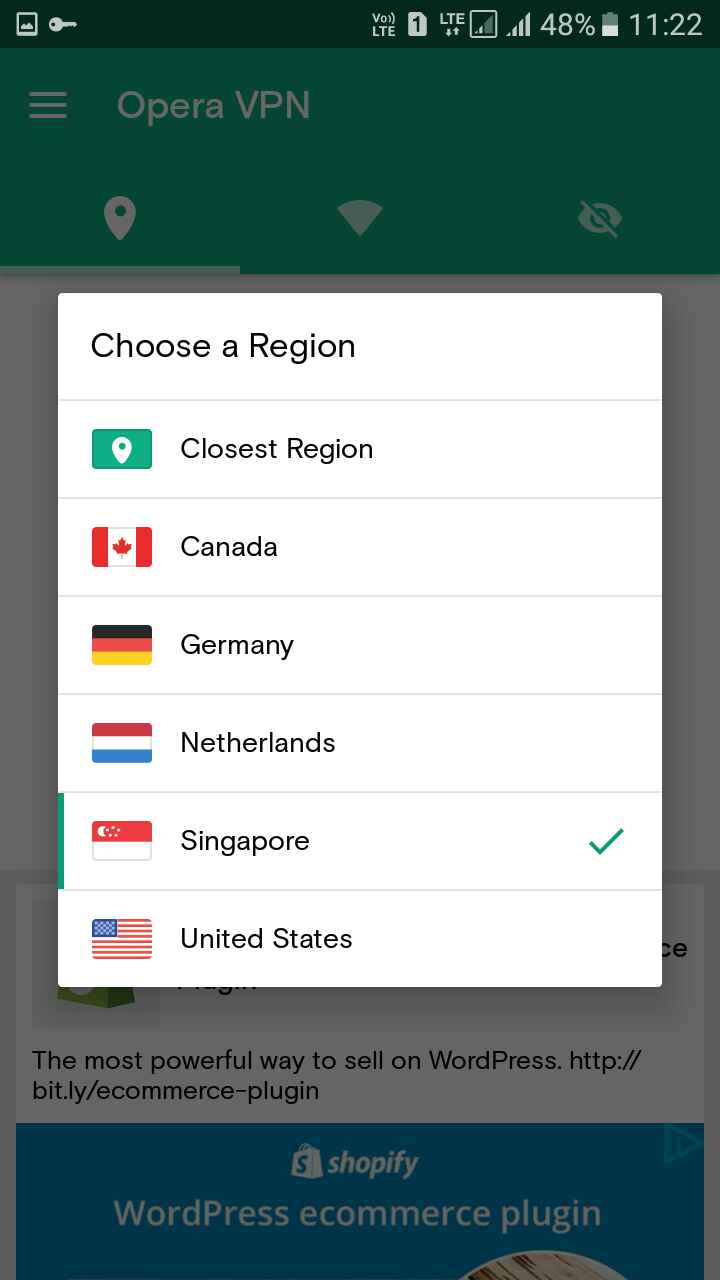The height and width of the screenshot is (1280, 720).
Task: Open the crossed-eye tracker guard tab
Action: pos(600,219)
